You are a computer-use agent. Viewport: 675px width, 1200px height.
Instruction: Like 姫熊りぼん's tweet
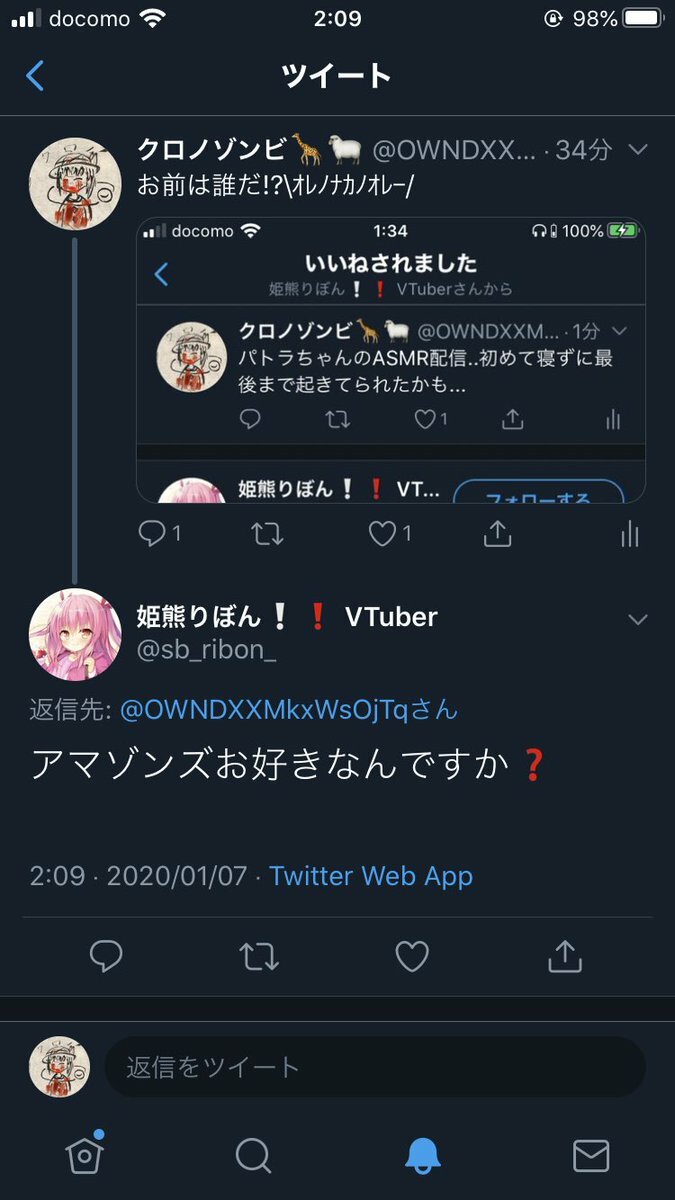[411, 956]
